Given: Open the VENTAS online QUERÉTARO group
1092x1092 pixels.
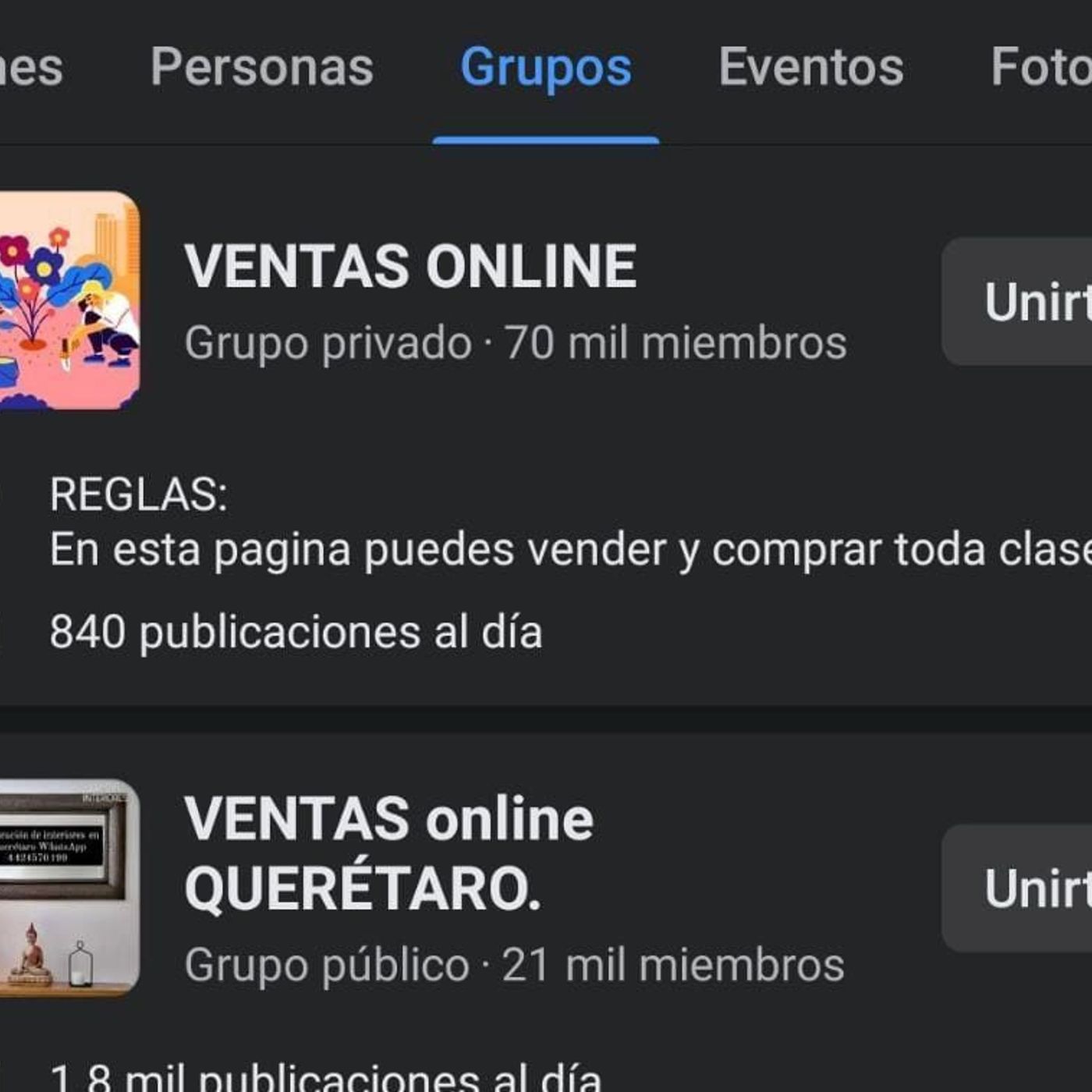Looking at the screenshot, I should [390, 853].
